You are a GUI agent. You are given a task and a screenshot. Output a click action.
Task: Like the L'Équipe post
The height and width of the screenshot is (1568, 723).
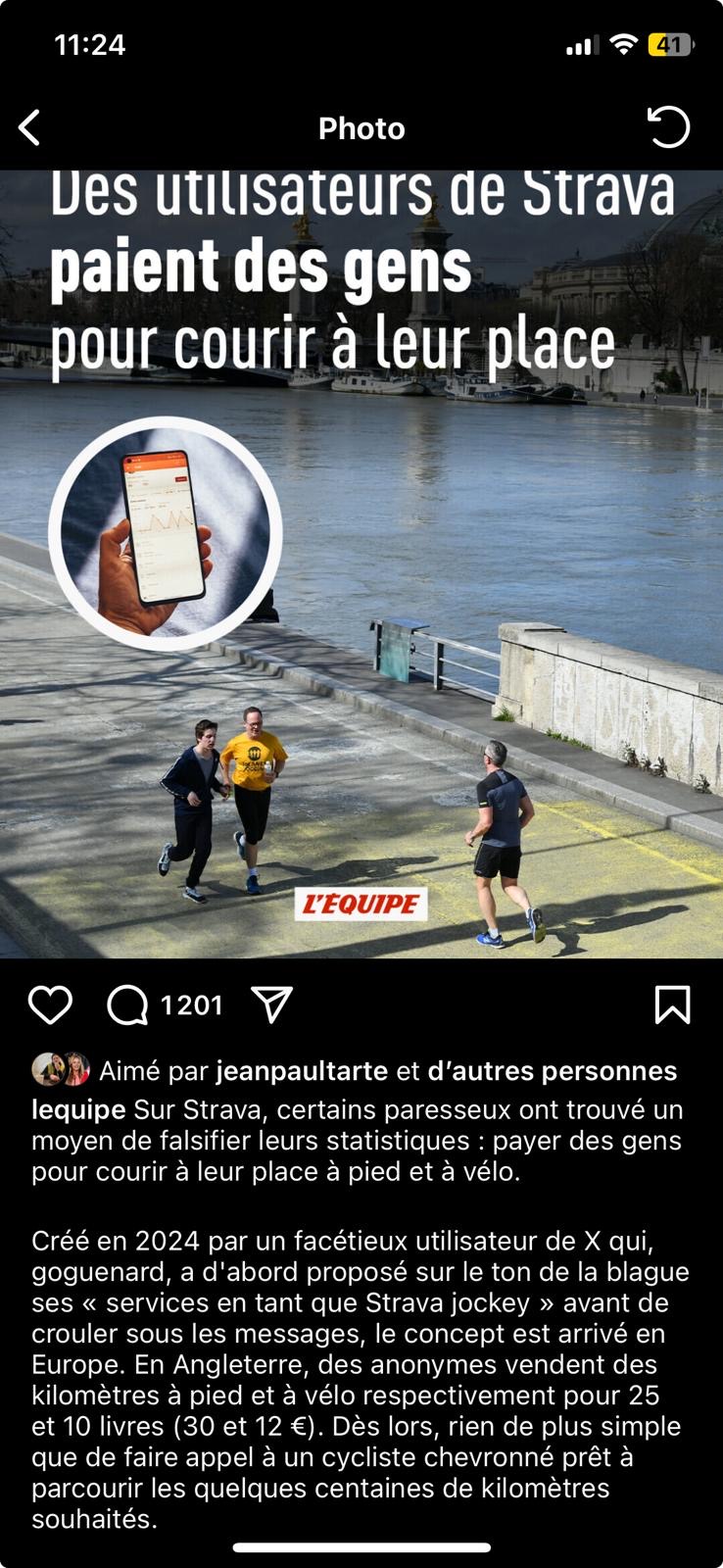coord(50,1005)
